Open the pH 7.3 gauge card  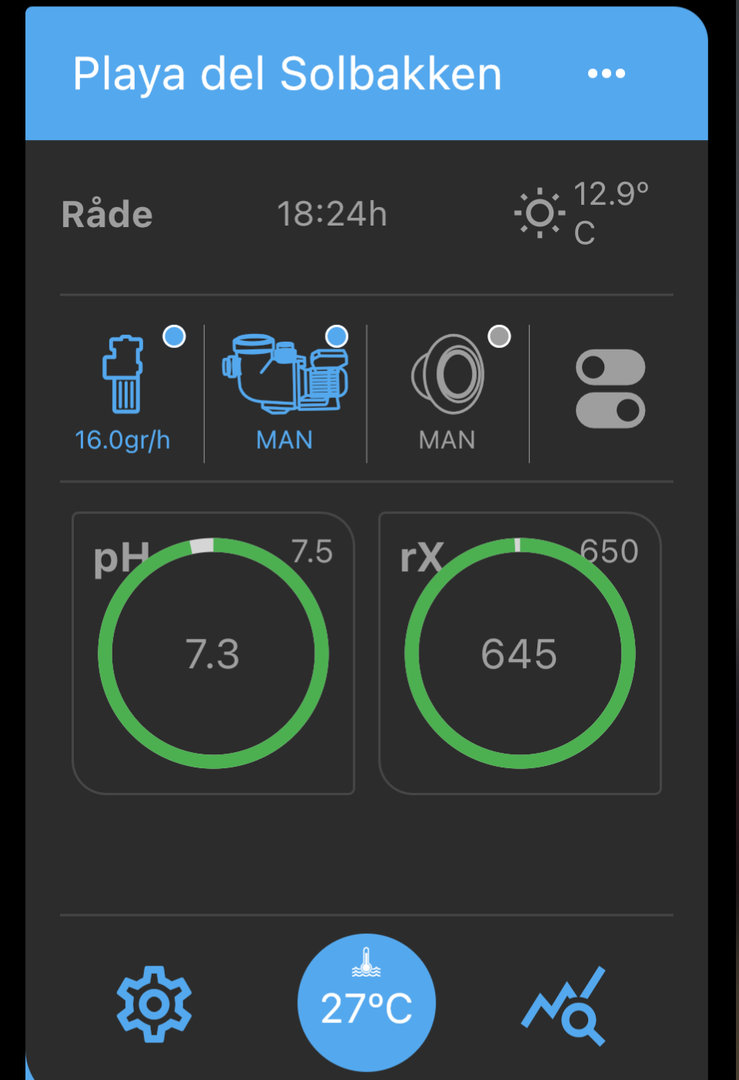click(x=213, y=653)
